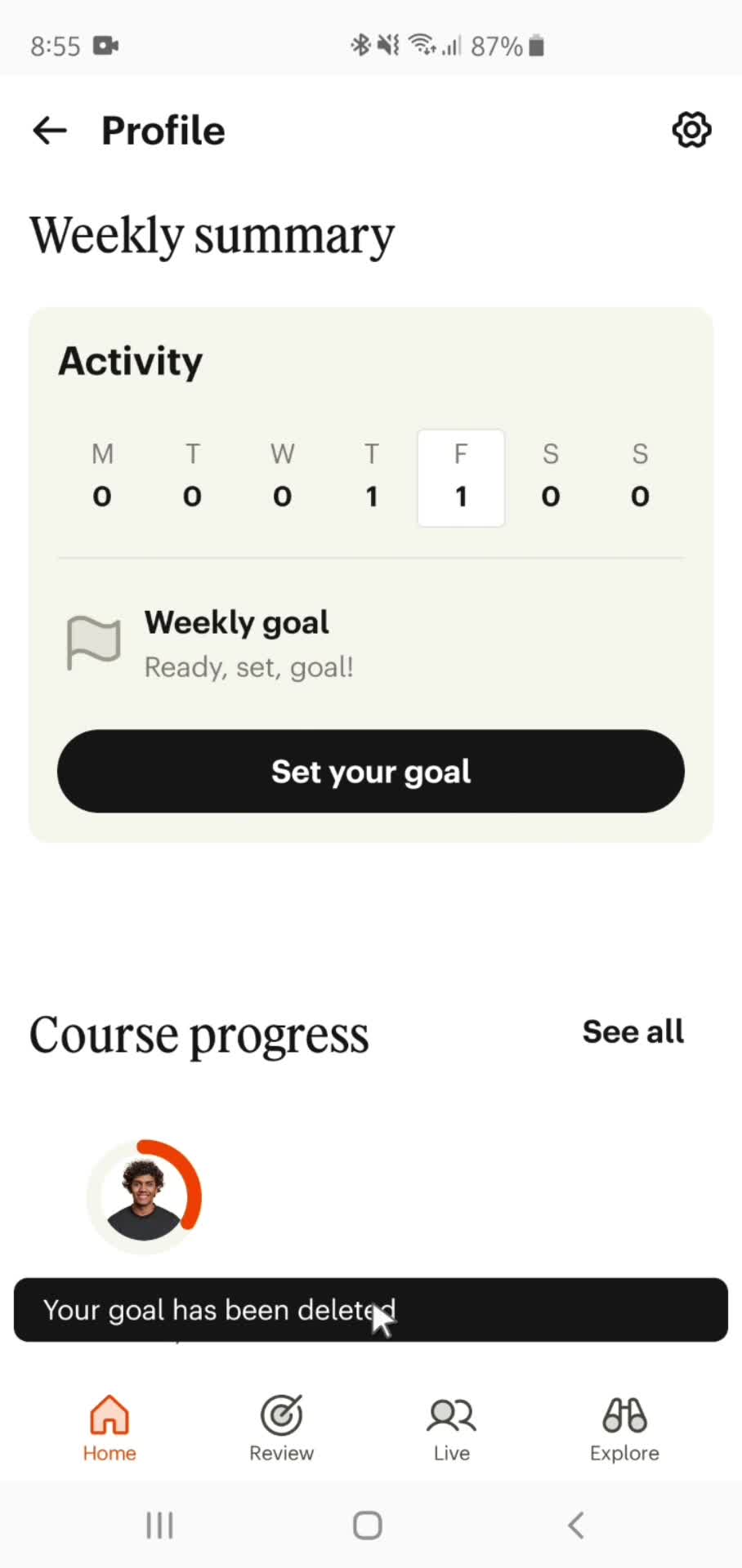Image resolution: width=742 pixels, height=1568 pixels.
Task: Switch to the Live tab
Action: coord(451,1428)
